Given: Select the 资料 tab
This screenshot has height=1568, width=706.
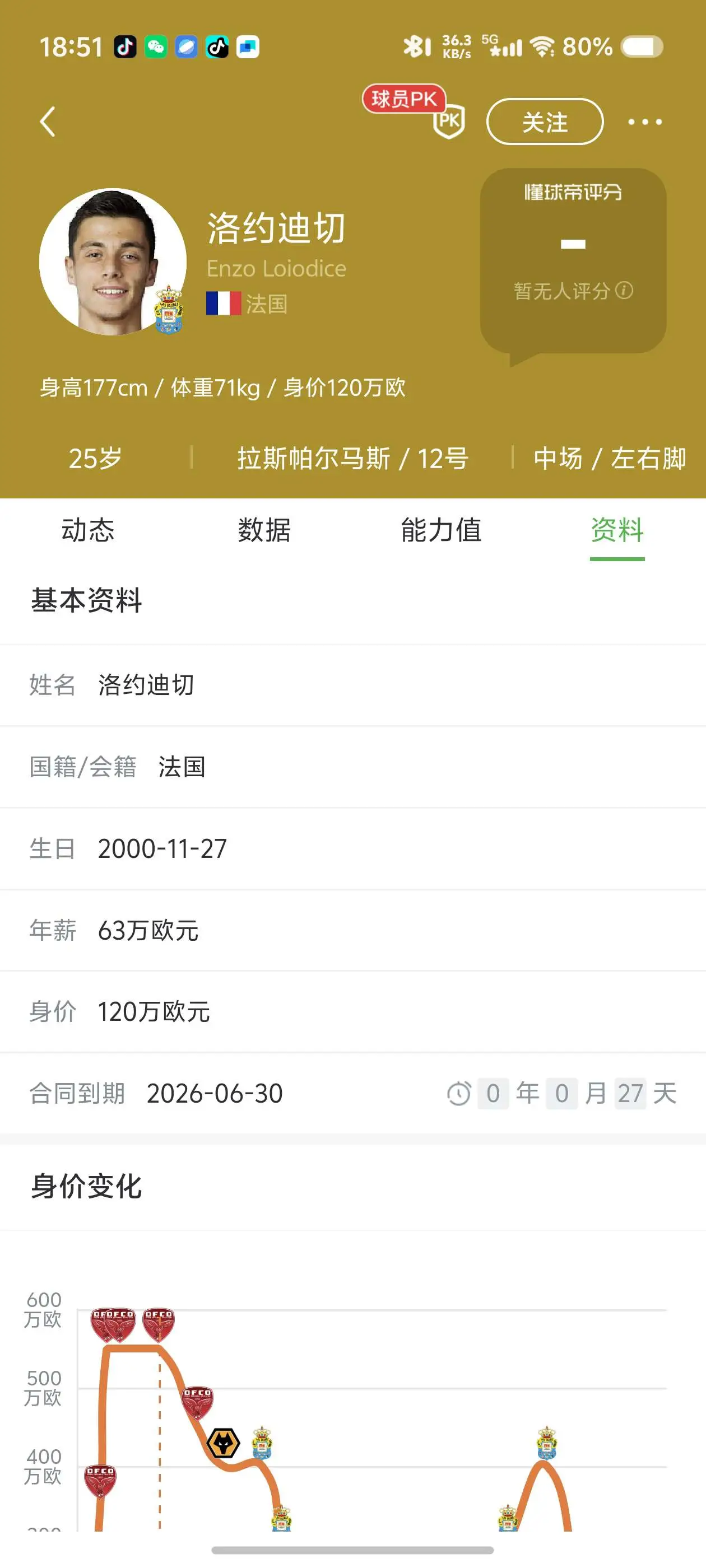Looking at the screenshot, I should pyautogui.click(x=617, y=530).
